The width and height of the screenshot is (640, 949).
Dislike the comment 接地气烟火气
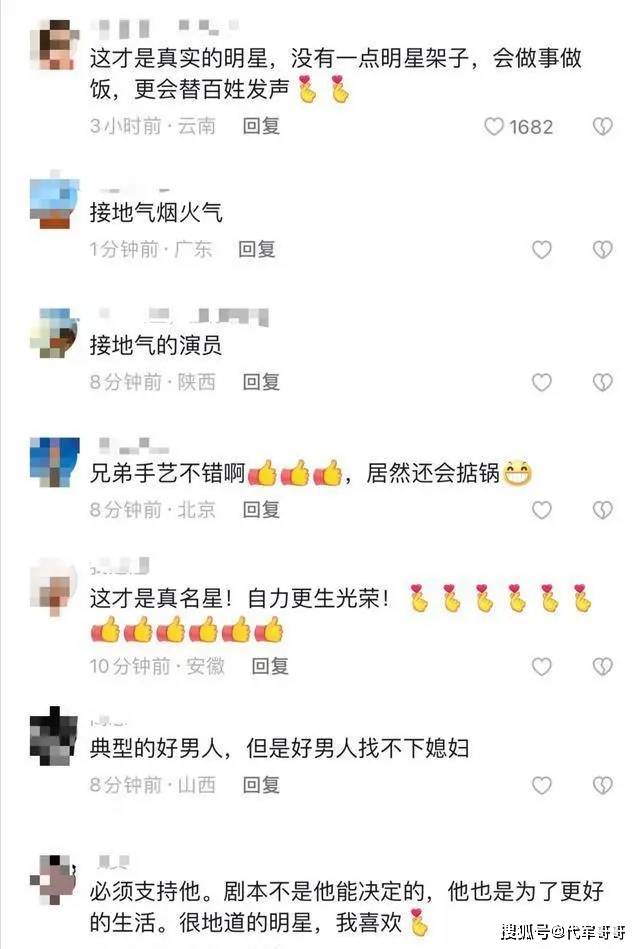[x=602, y=250]
